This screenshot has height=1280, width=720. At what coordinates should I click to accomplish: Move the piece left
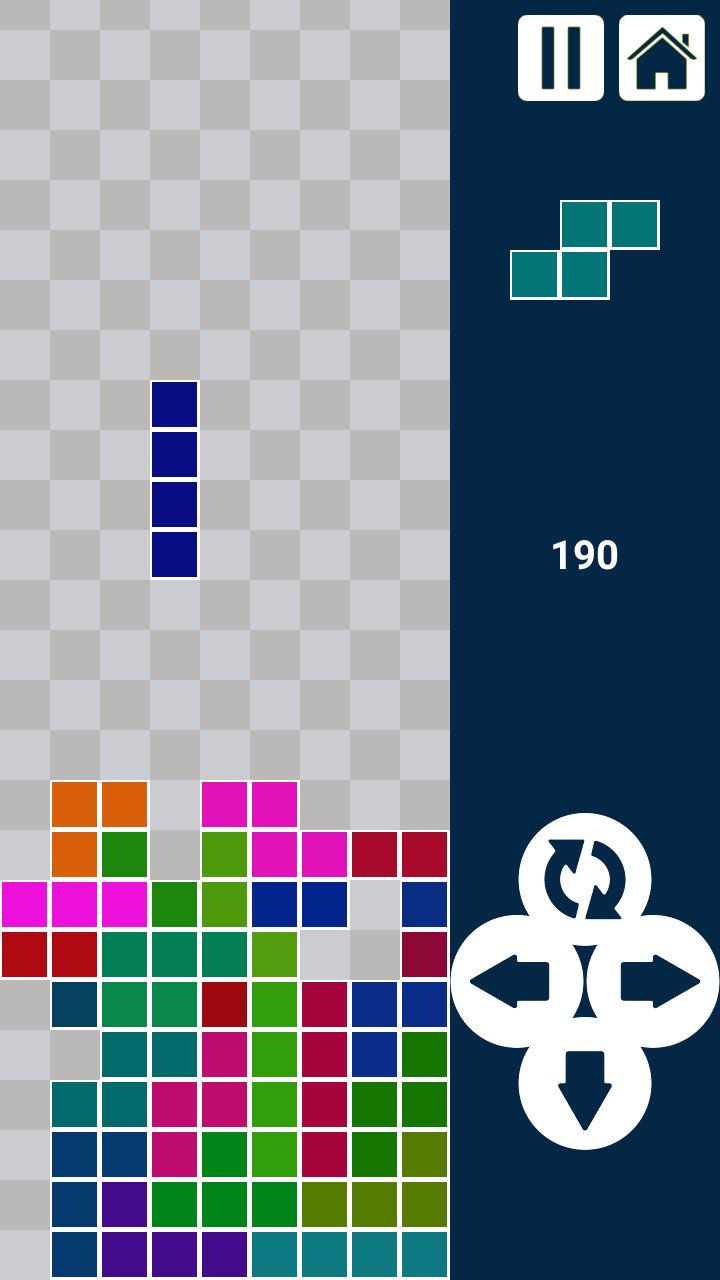[512, 982]
